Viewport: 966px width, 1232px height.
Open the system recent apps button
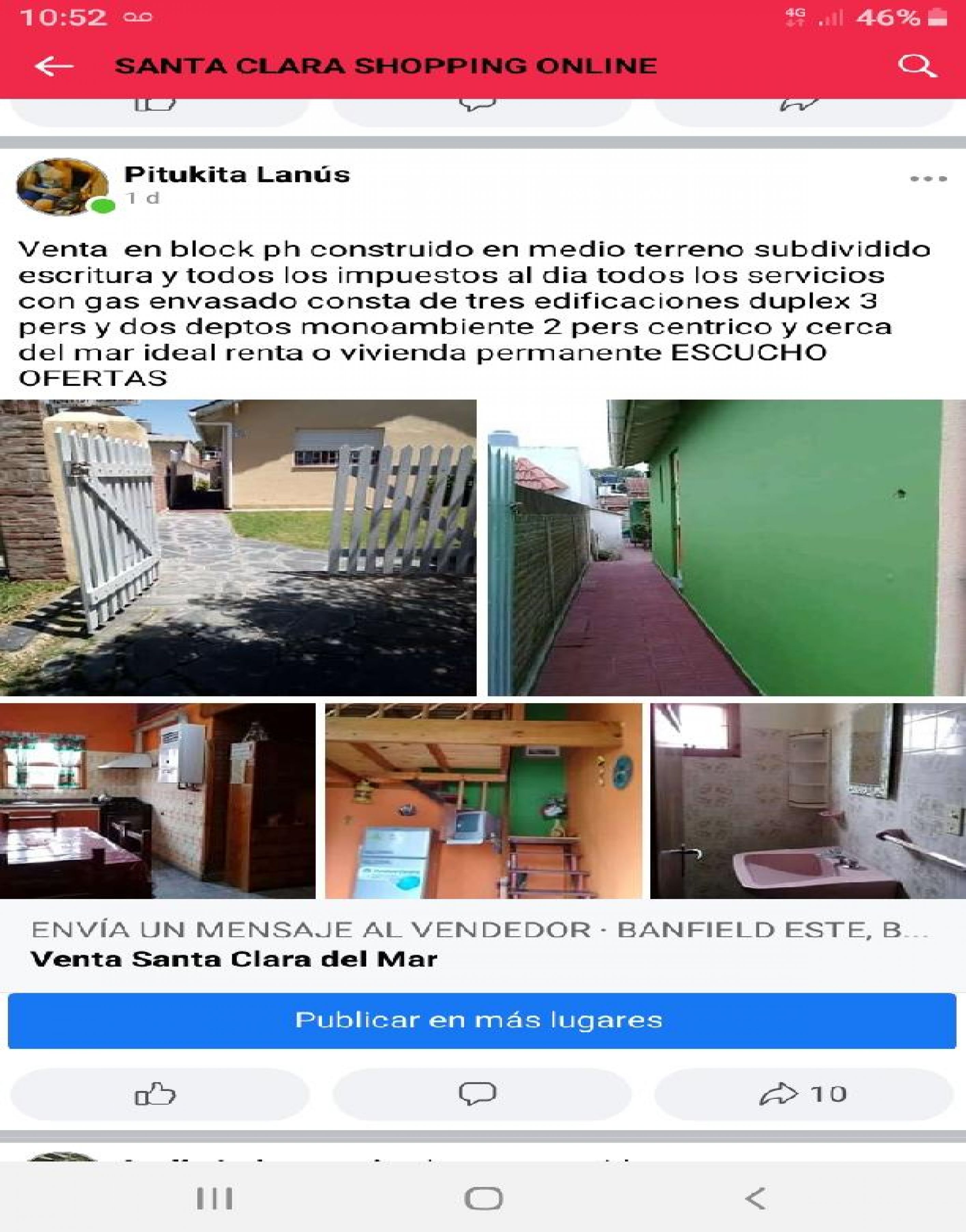coord(214,1198)
